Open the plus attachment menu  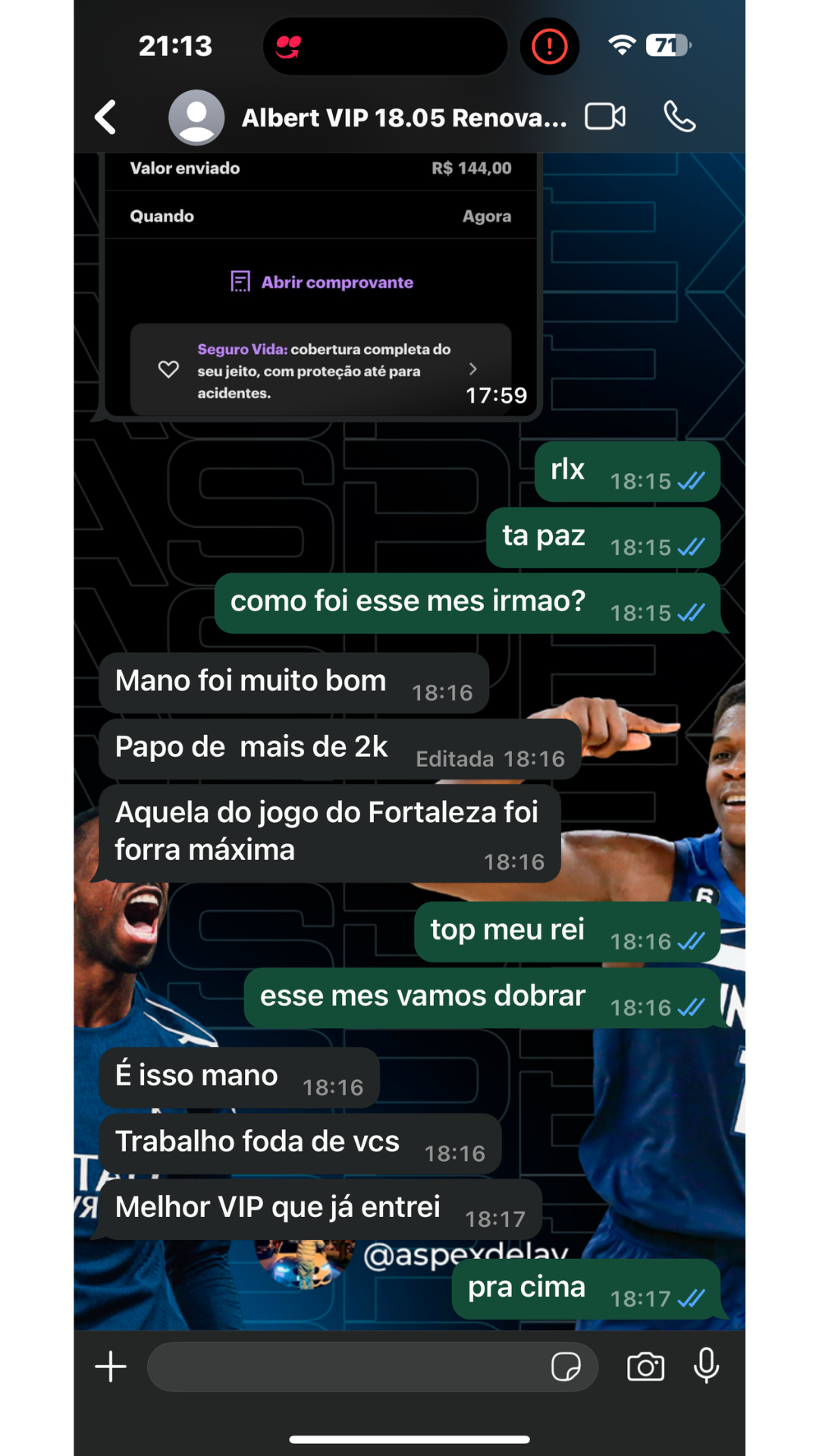111,1367
